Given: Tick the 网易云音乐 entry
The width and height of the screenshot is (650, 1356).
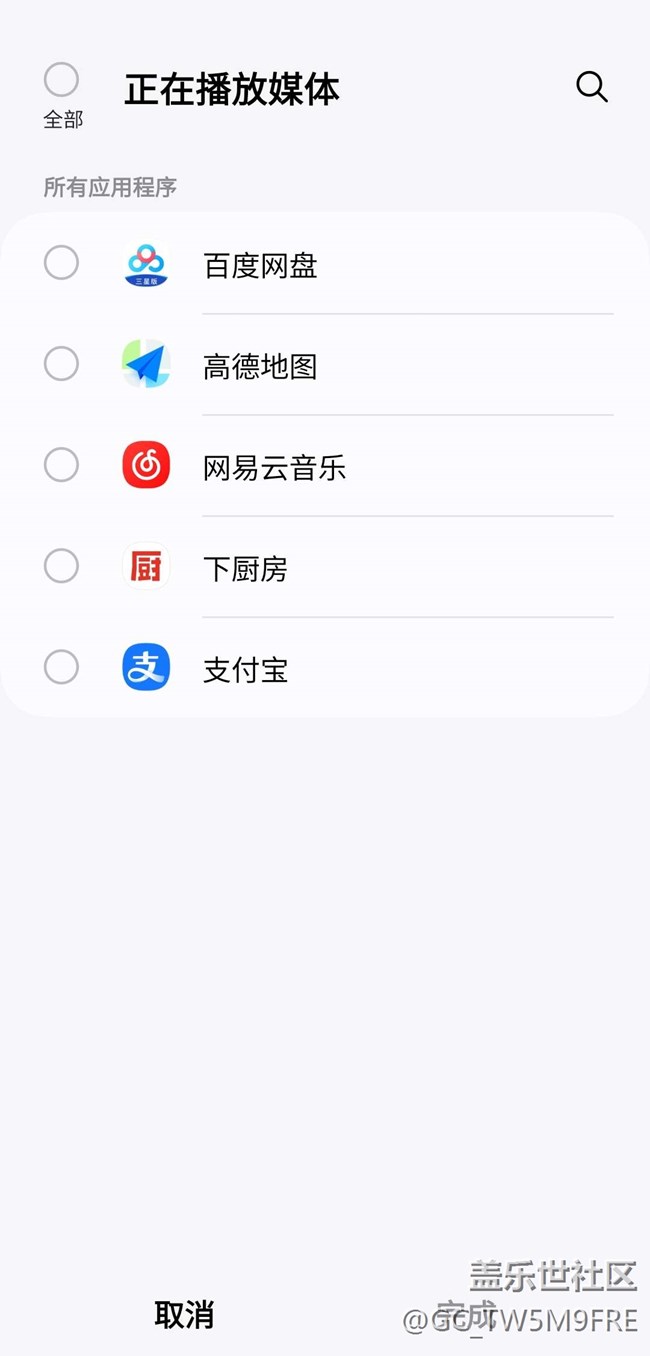Looking at the screenshot, I should [62, 465].
